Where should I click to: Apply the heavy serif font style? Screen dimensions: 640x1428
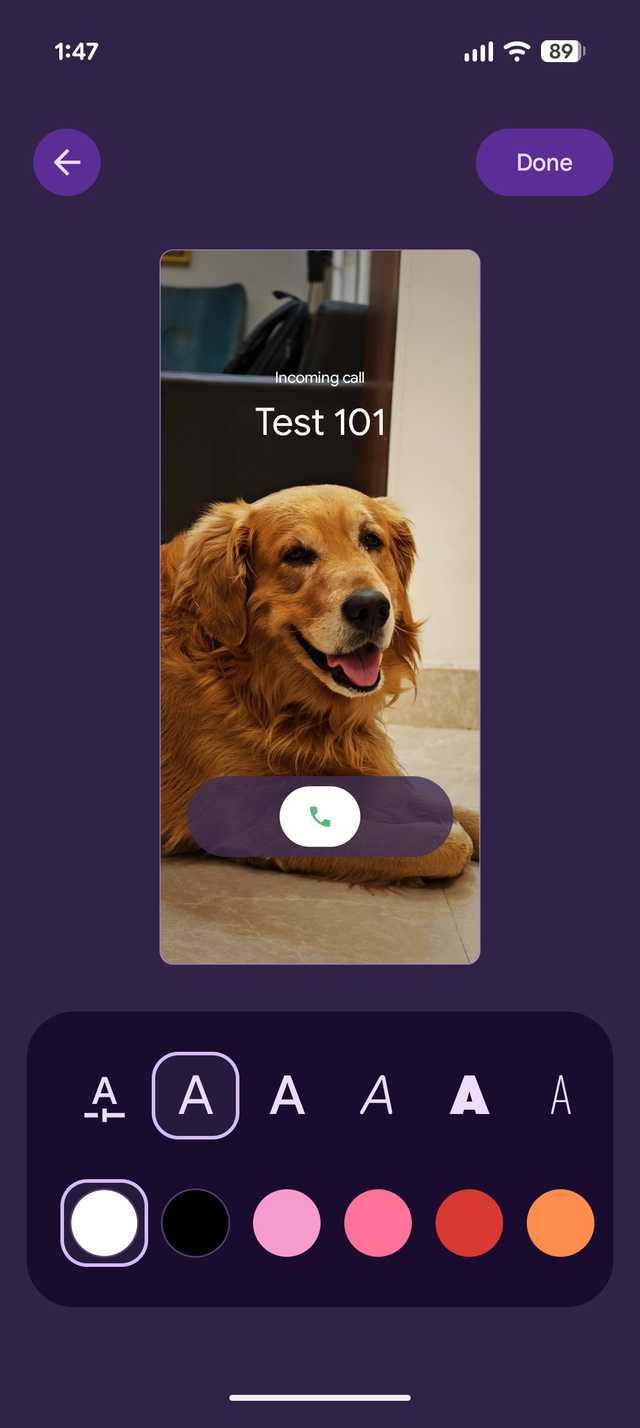tap(469, 1096)
